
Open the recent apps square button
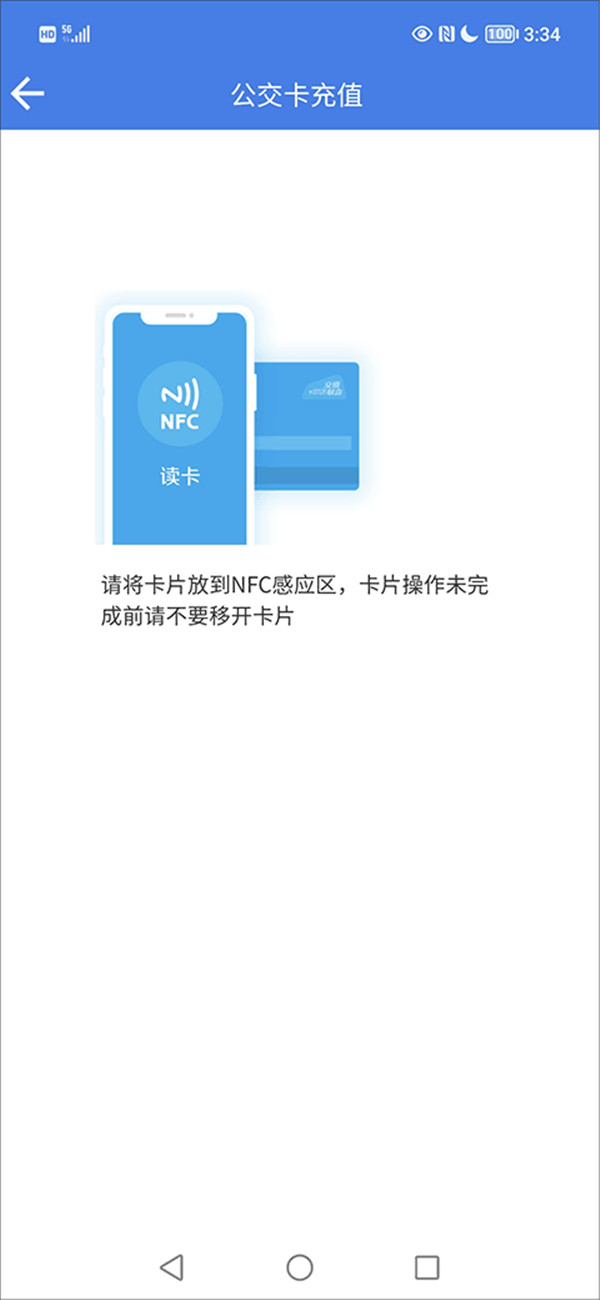coord(427,1267)
